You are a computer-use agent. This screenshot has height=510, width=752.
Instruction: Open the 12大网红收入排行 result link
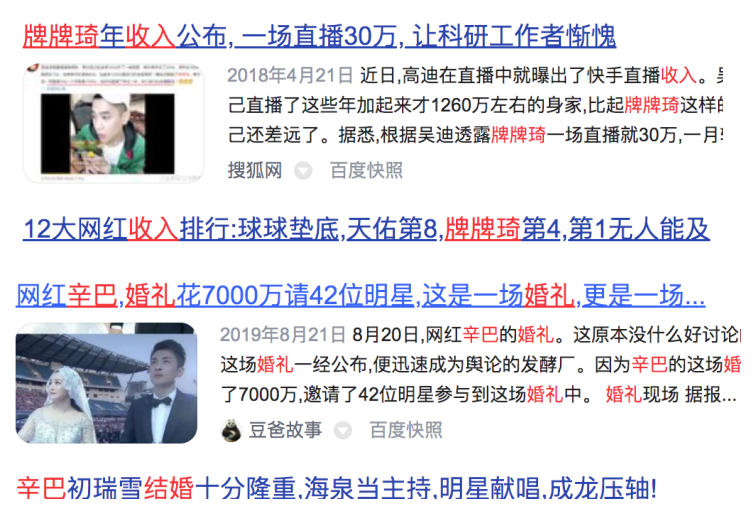pyautogui.click(x=366, y=230)
